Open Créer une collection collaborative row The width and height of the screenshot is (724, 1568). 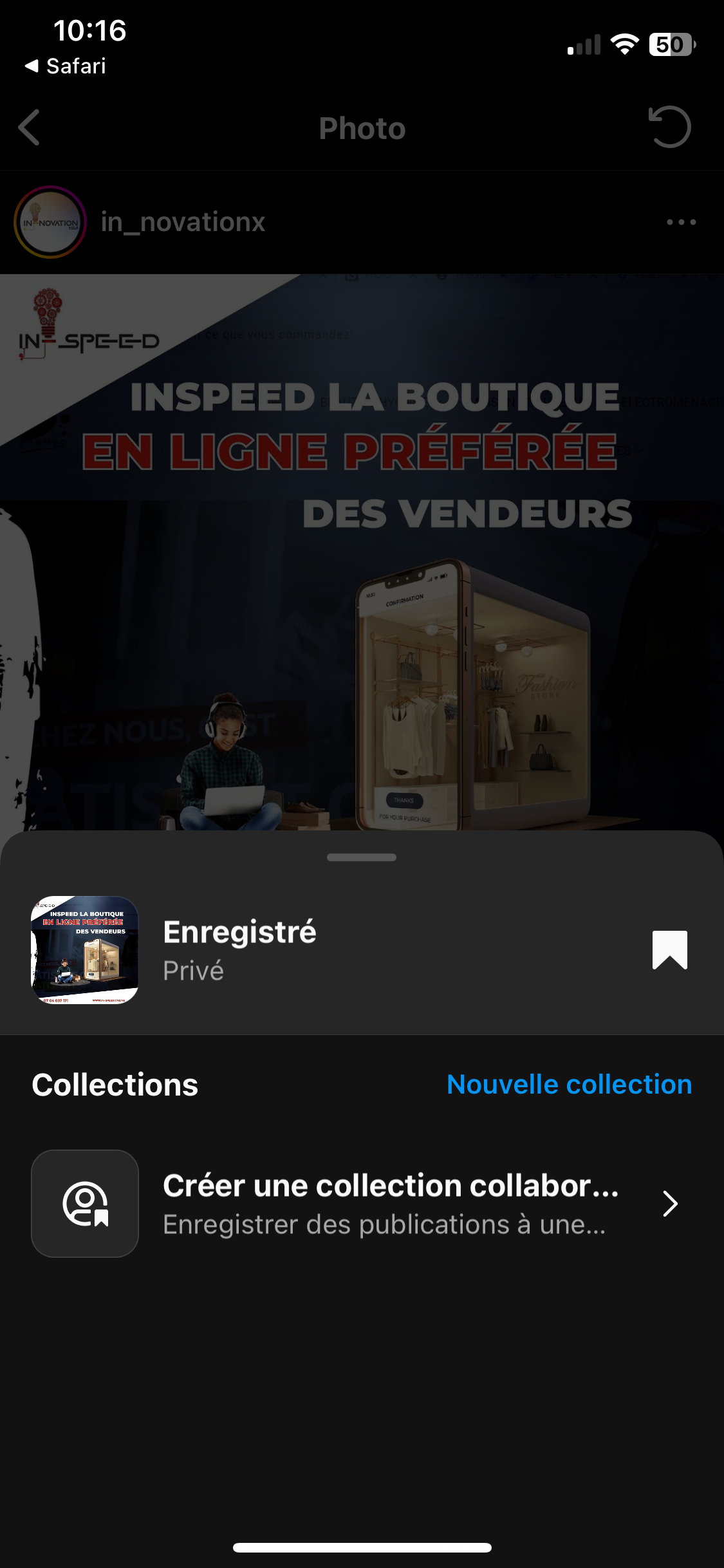tap(362, 1204)
